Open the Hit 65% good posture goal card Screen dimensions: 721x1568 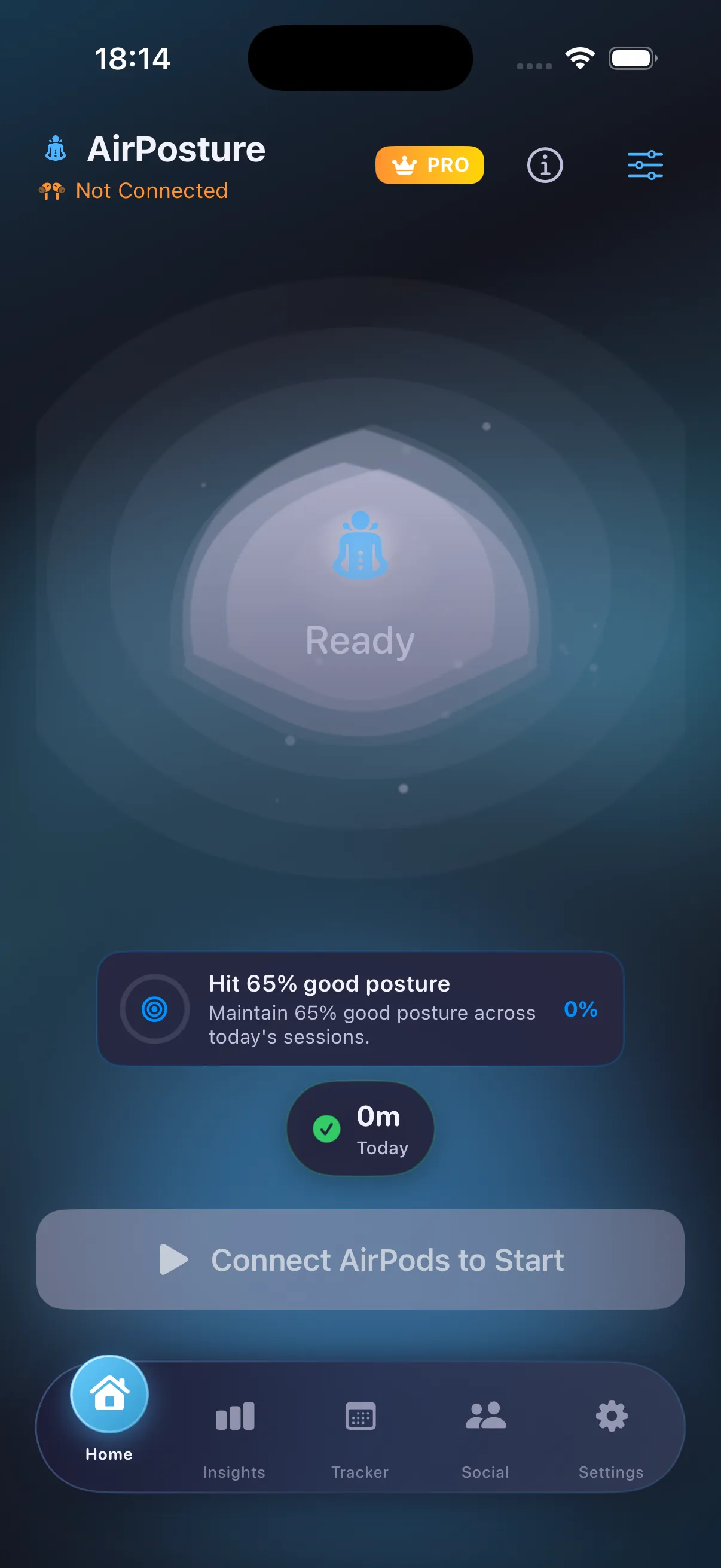coord(360,1009)
